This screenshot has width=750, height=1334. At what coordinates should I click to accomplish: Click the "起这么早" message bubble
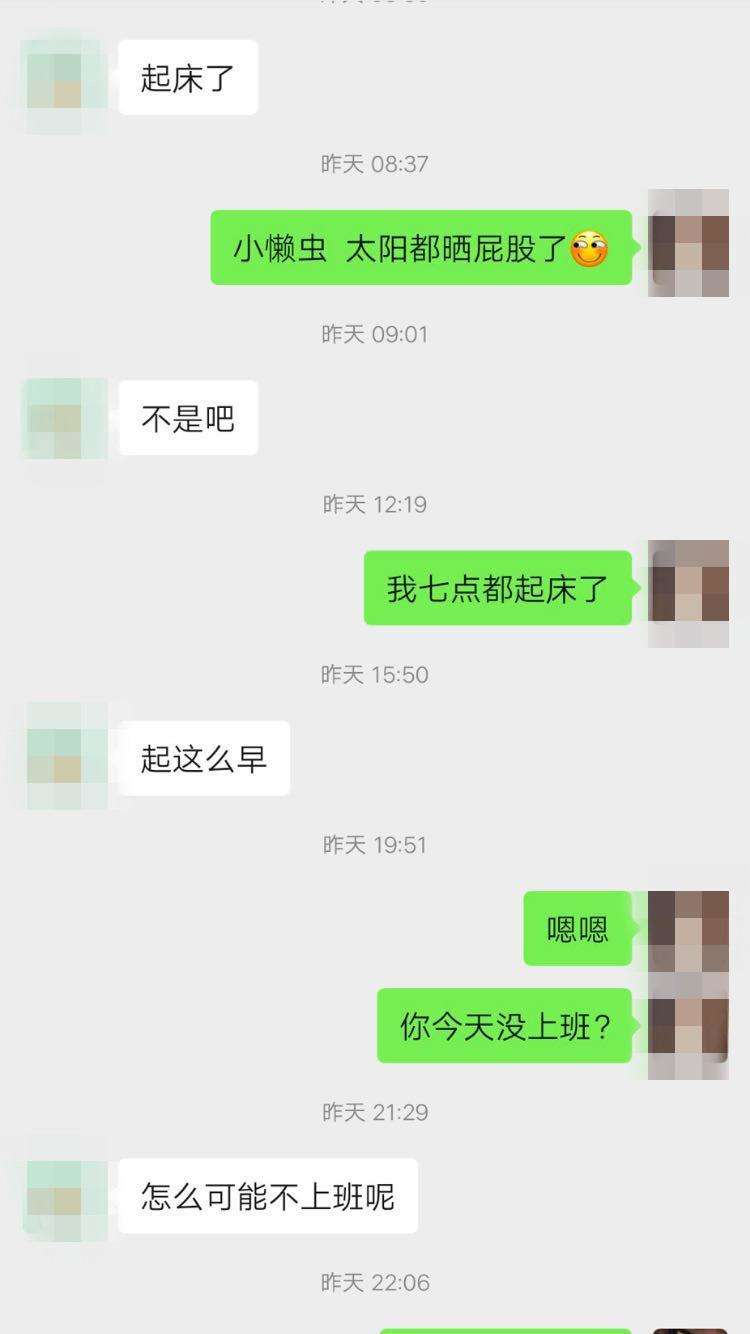coord(203,758)
